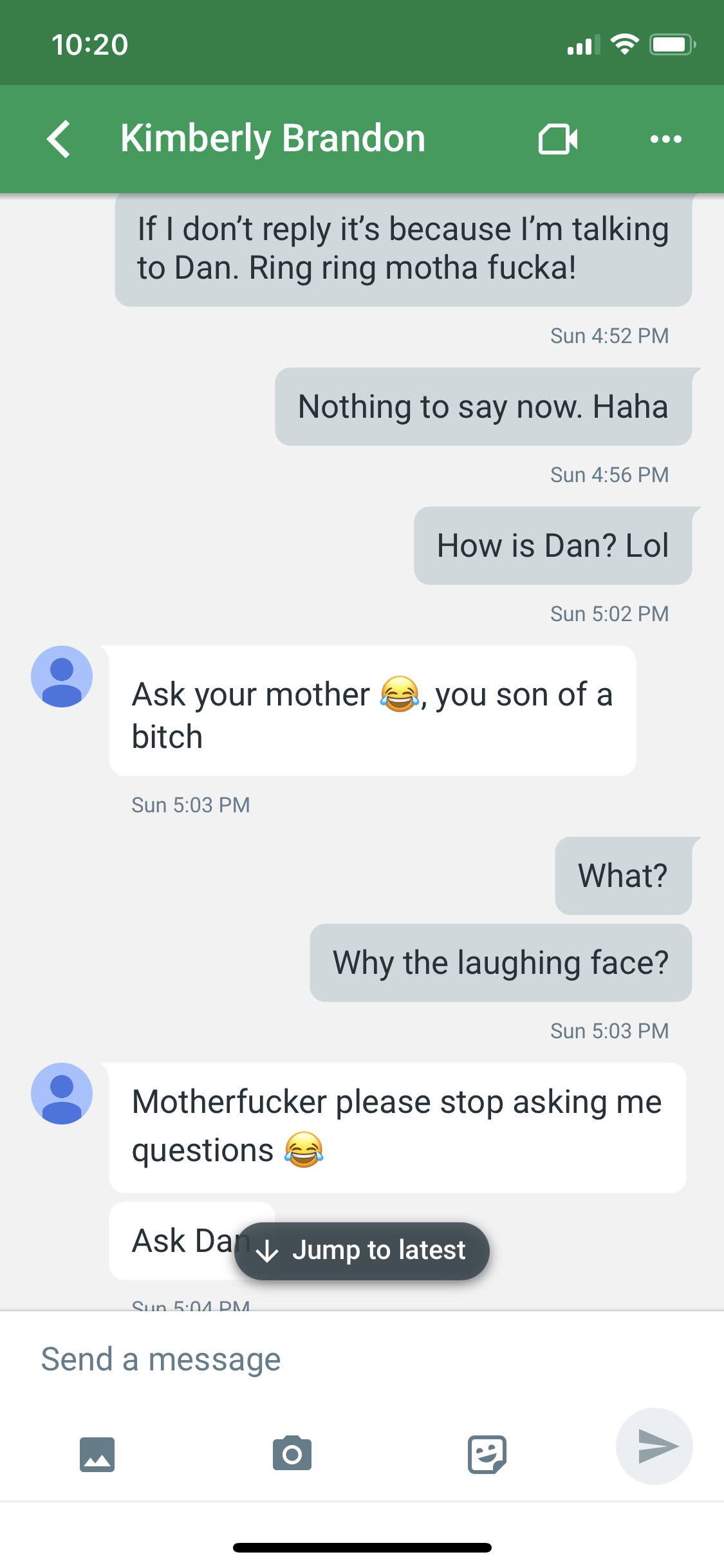Viewport: 724px width, 1568px height.
Task: Open the camera to take a photo
Action: tap(292, 1453)
